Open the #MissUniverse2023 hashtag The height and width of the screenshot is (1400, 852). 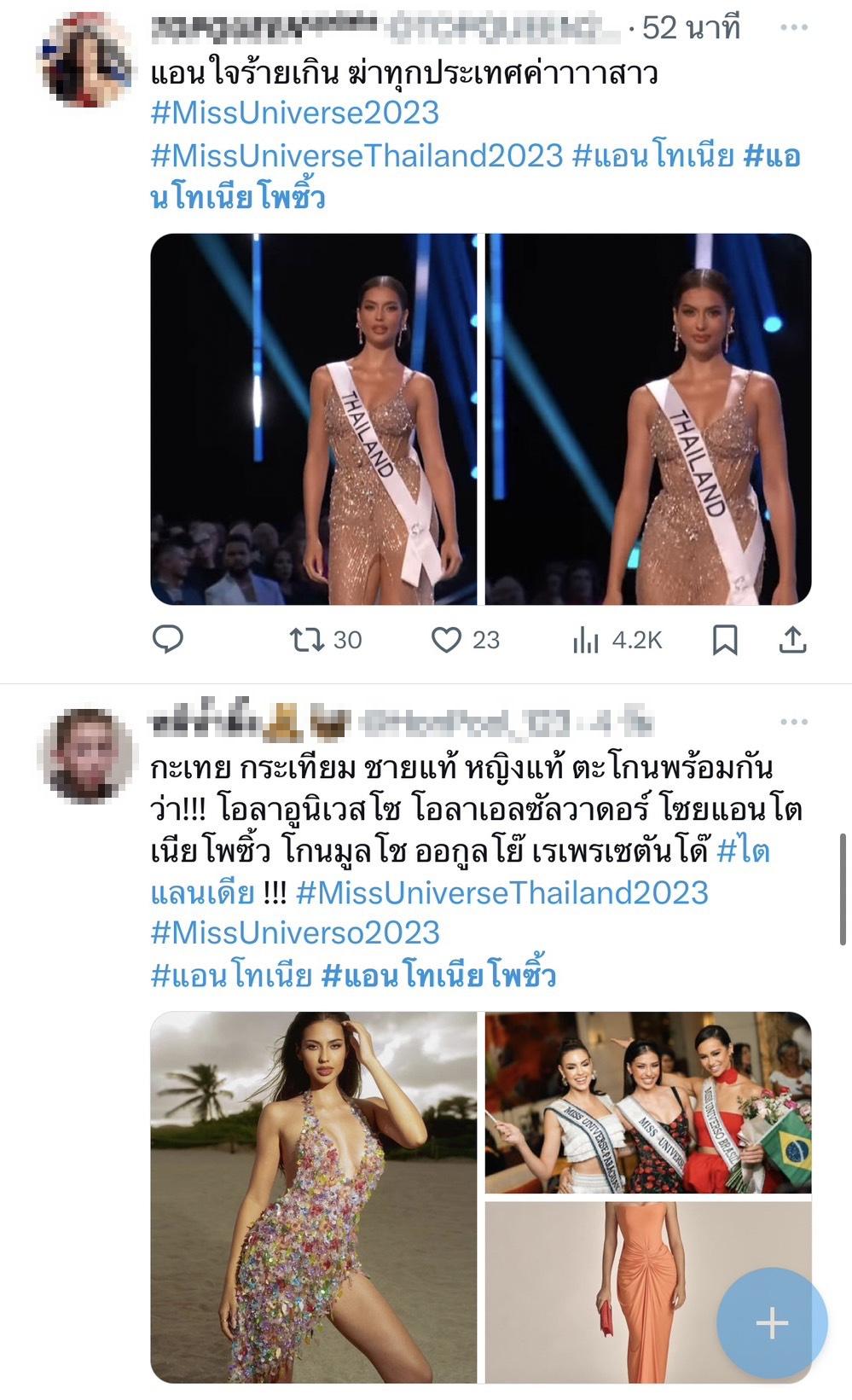[294, 113]
